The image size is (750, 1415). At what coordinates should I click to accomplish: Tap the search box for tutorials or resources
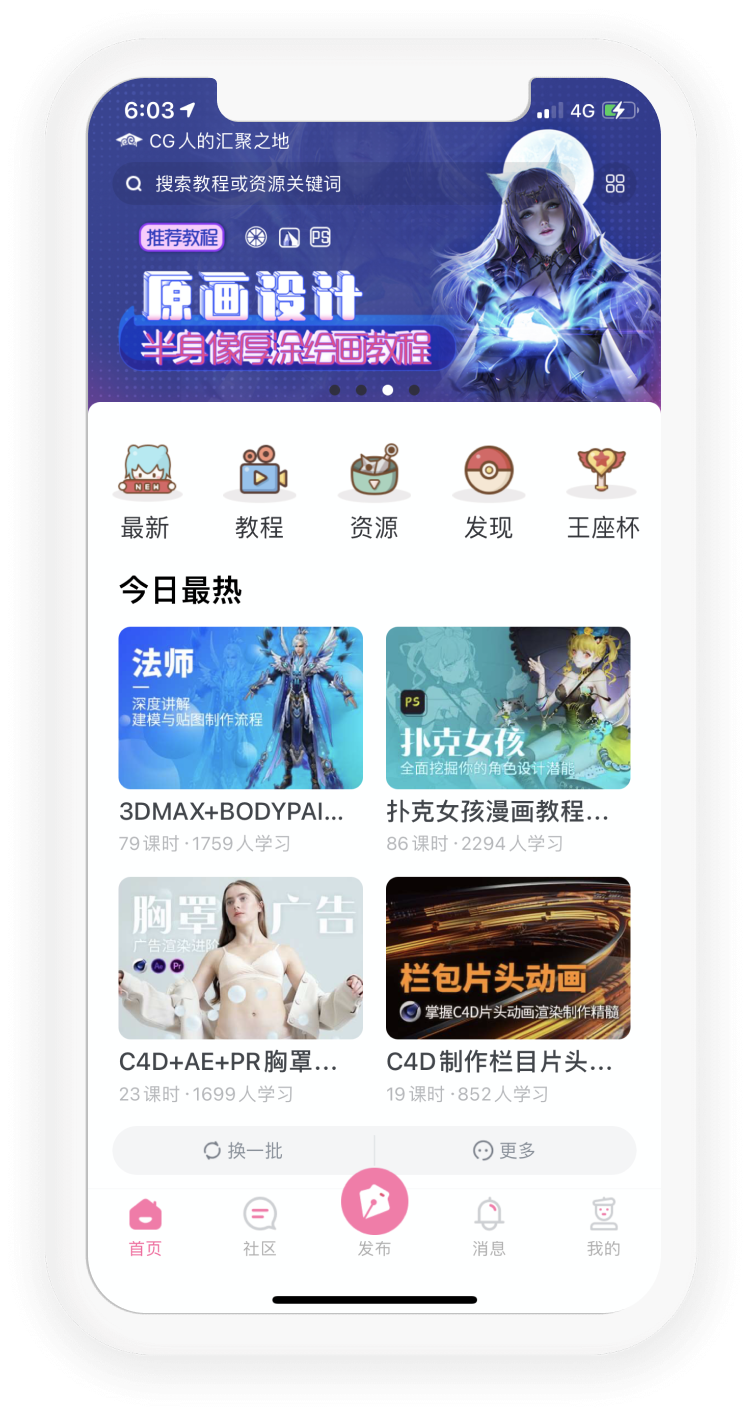click(x=340, y=184)
